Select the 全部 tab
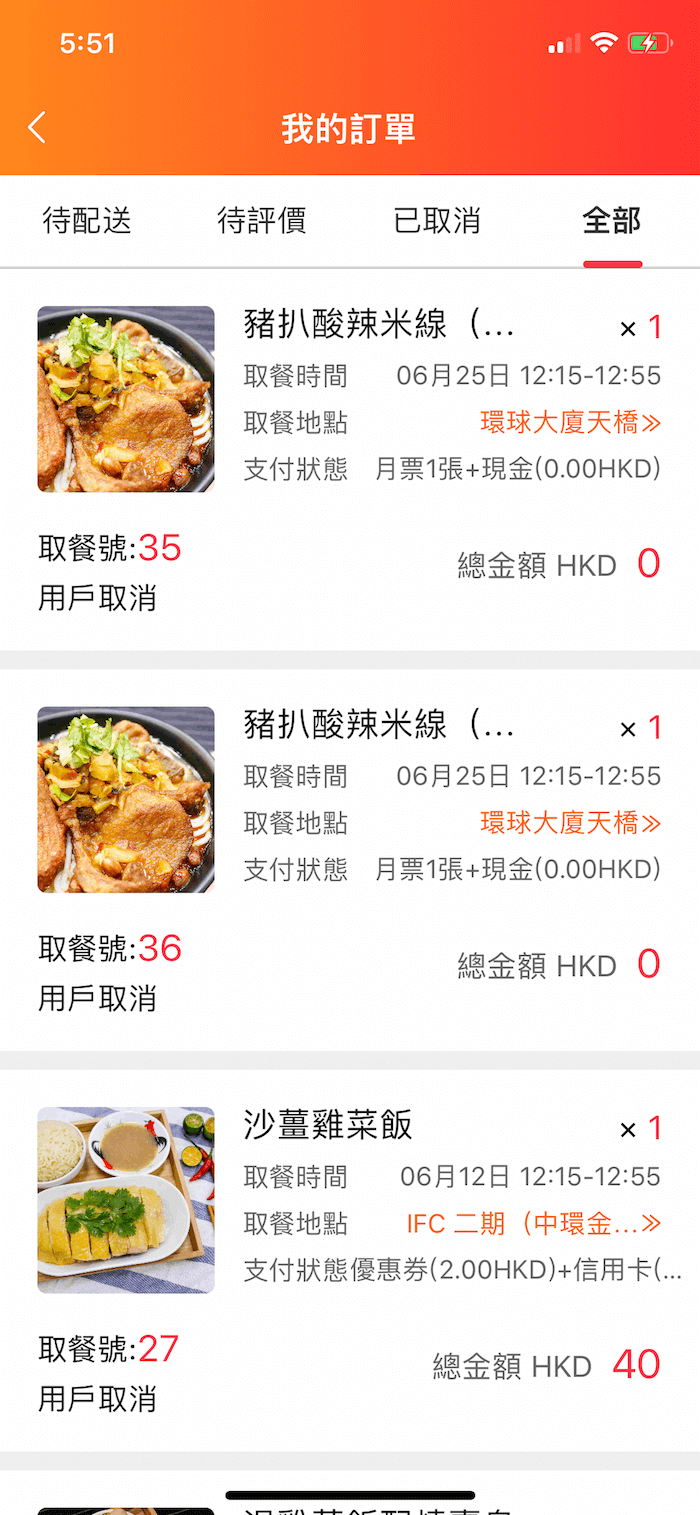The width and height of the screenshot is (700, 1515). pos(612,221)
